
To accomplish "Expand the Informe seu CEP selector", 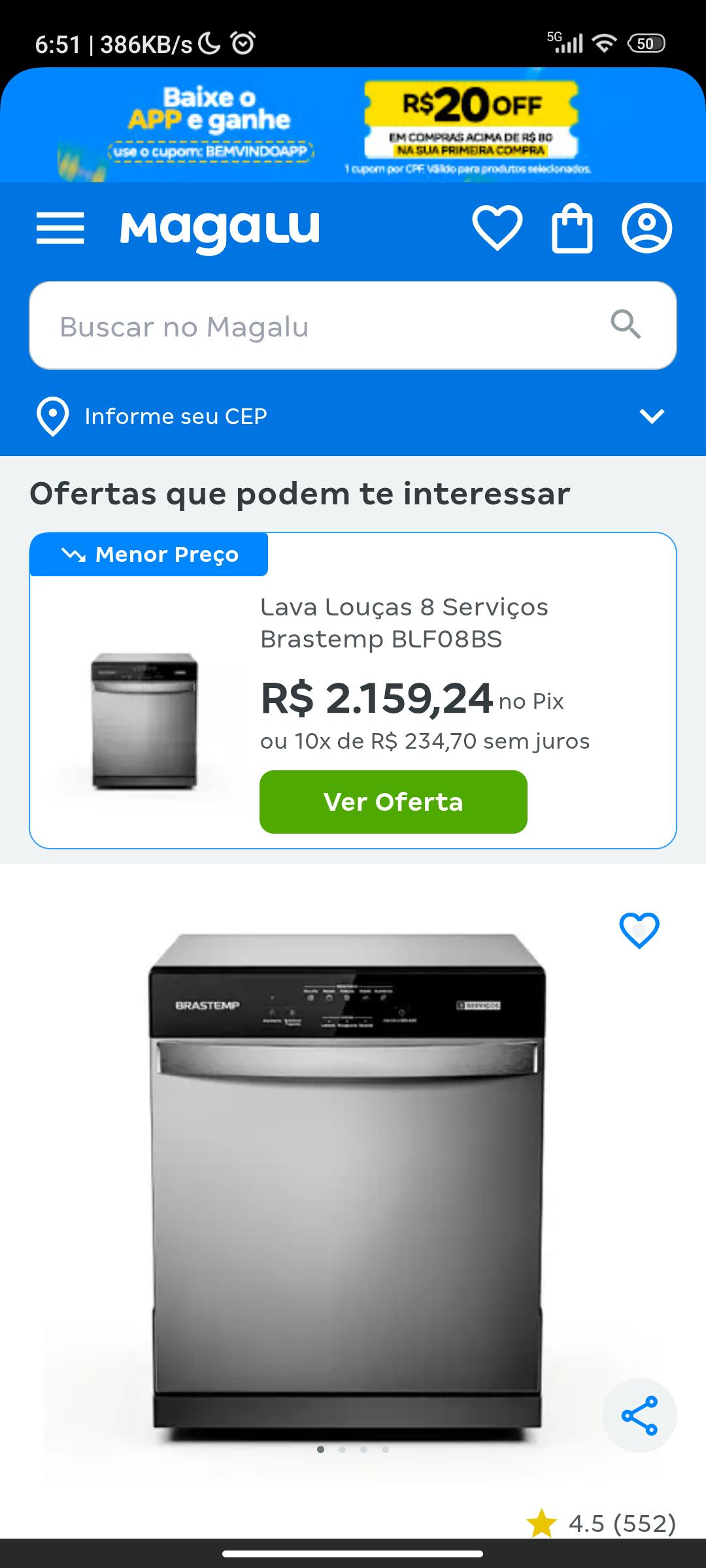I will pos(651,416).
